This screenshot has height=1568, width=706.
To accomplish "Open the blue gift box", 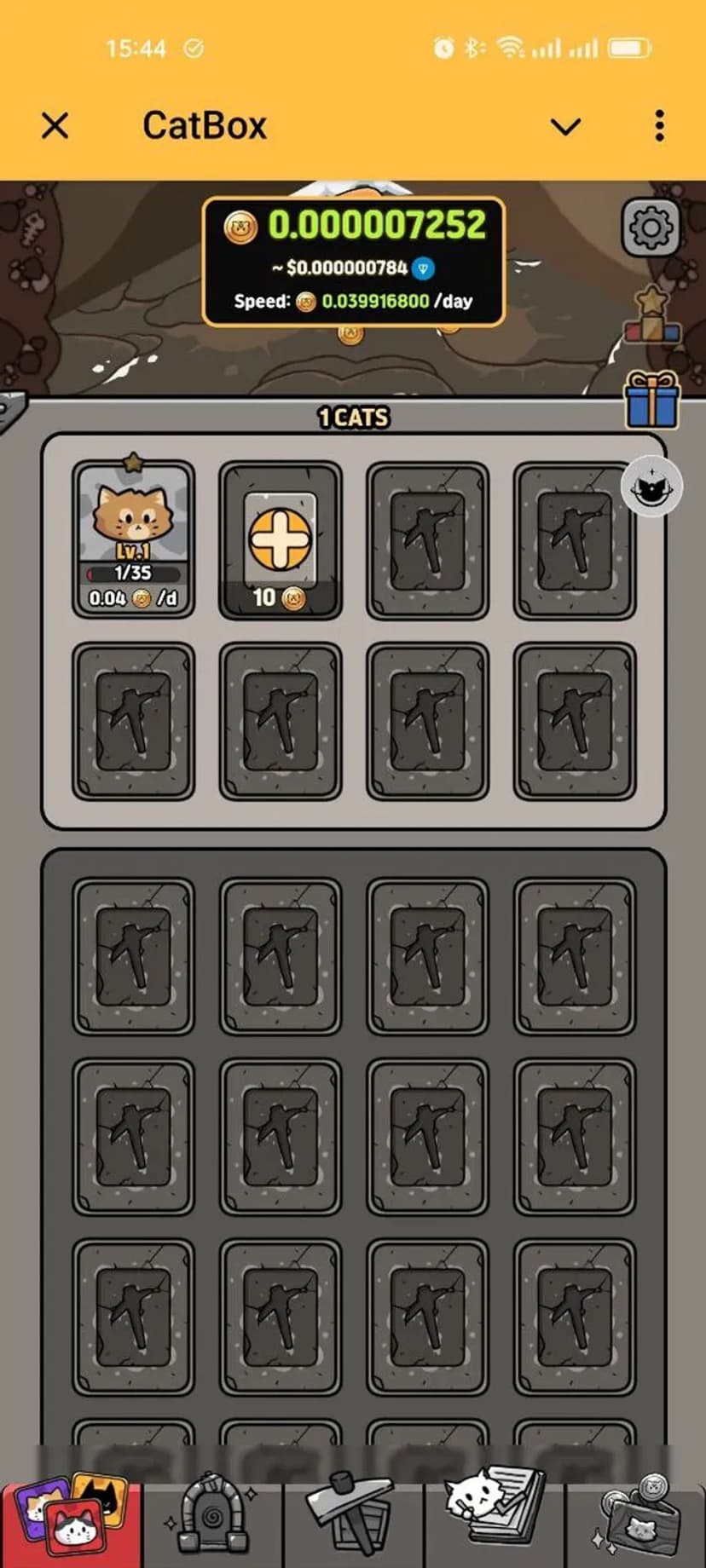I will click(x=652, y=401).
